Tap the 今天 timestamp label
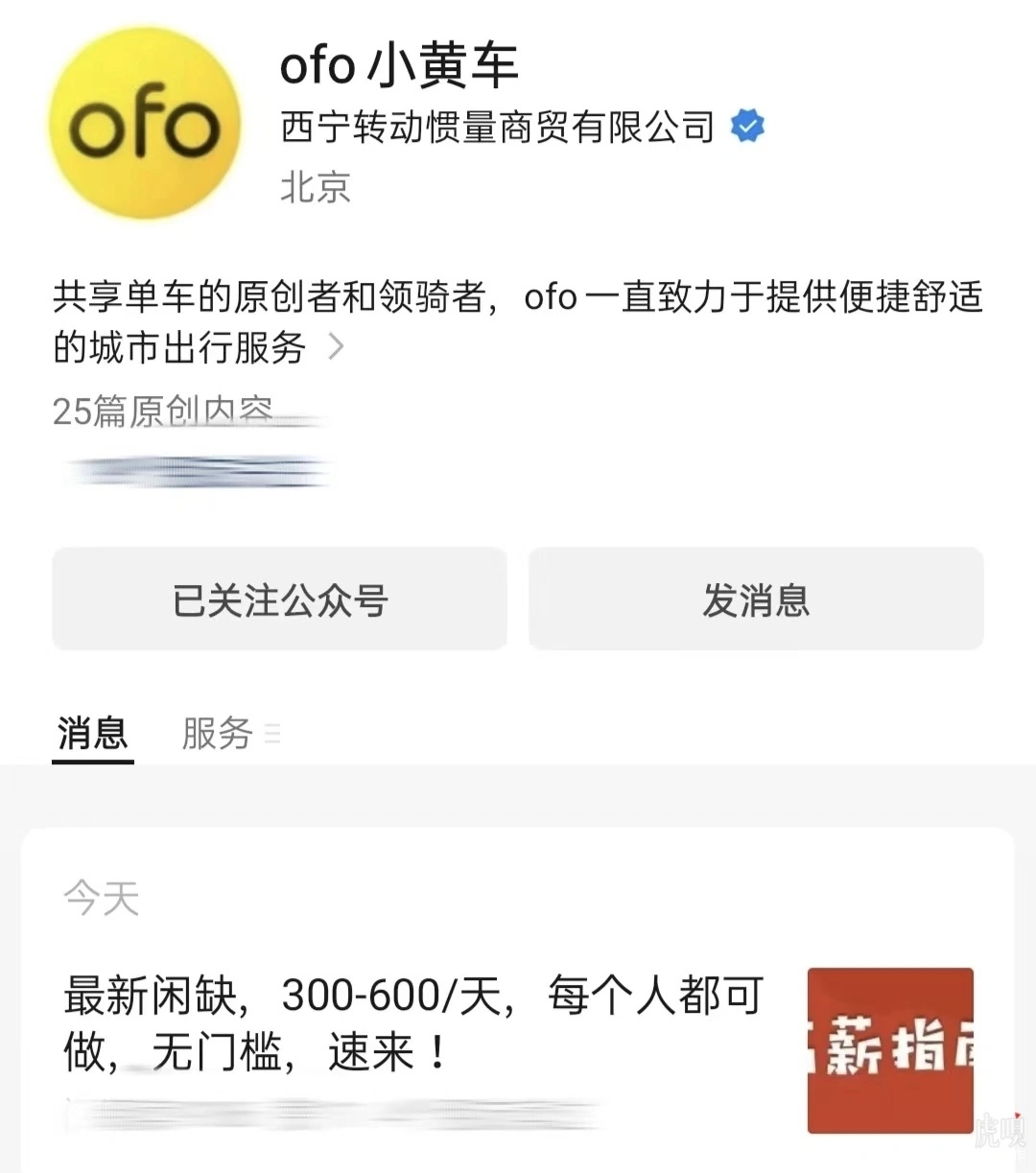 [99, 898]
